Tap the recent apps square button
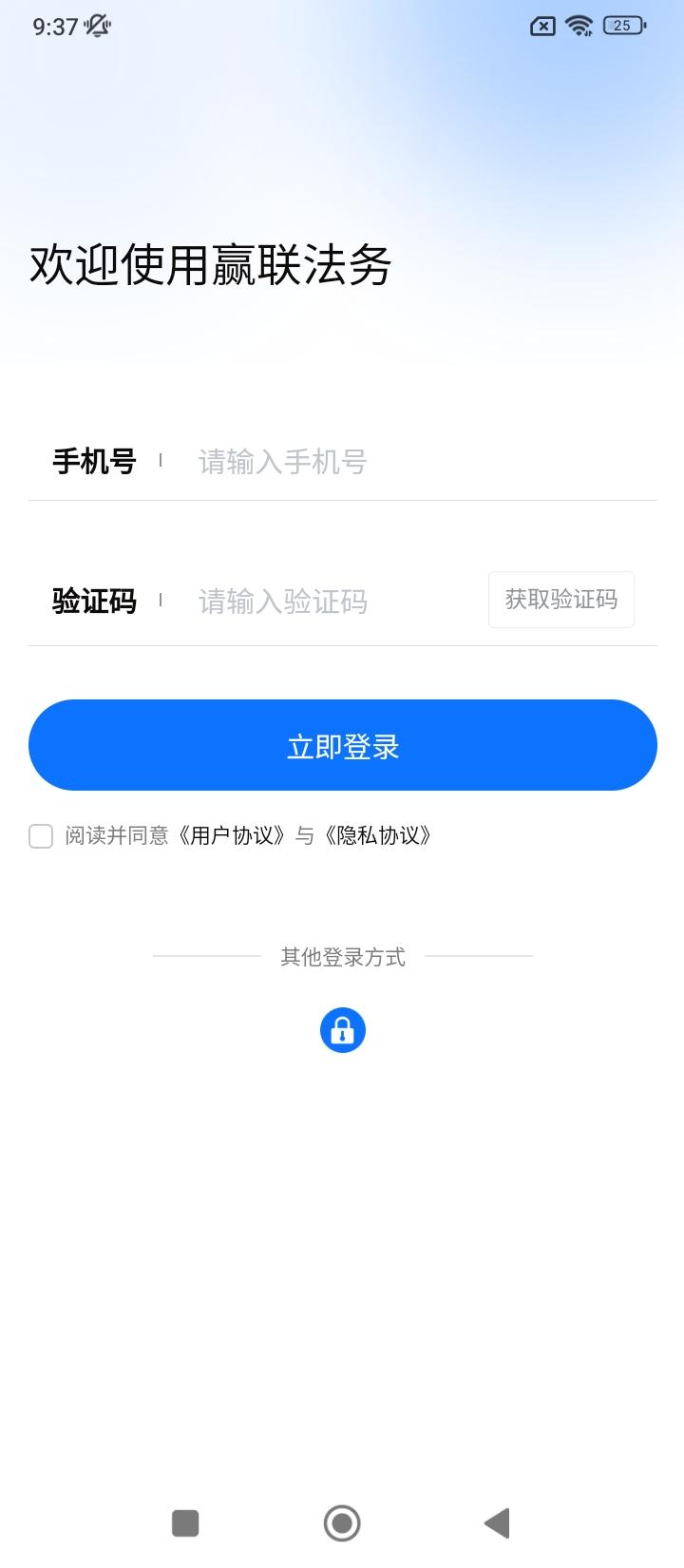Screen dimensions: 684x1568 tap(185, 1523)
